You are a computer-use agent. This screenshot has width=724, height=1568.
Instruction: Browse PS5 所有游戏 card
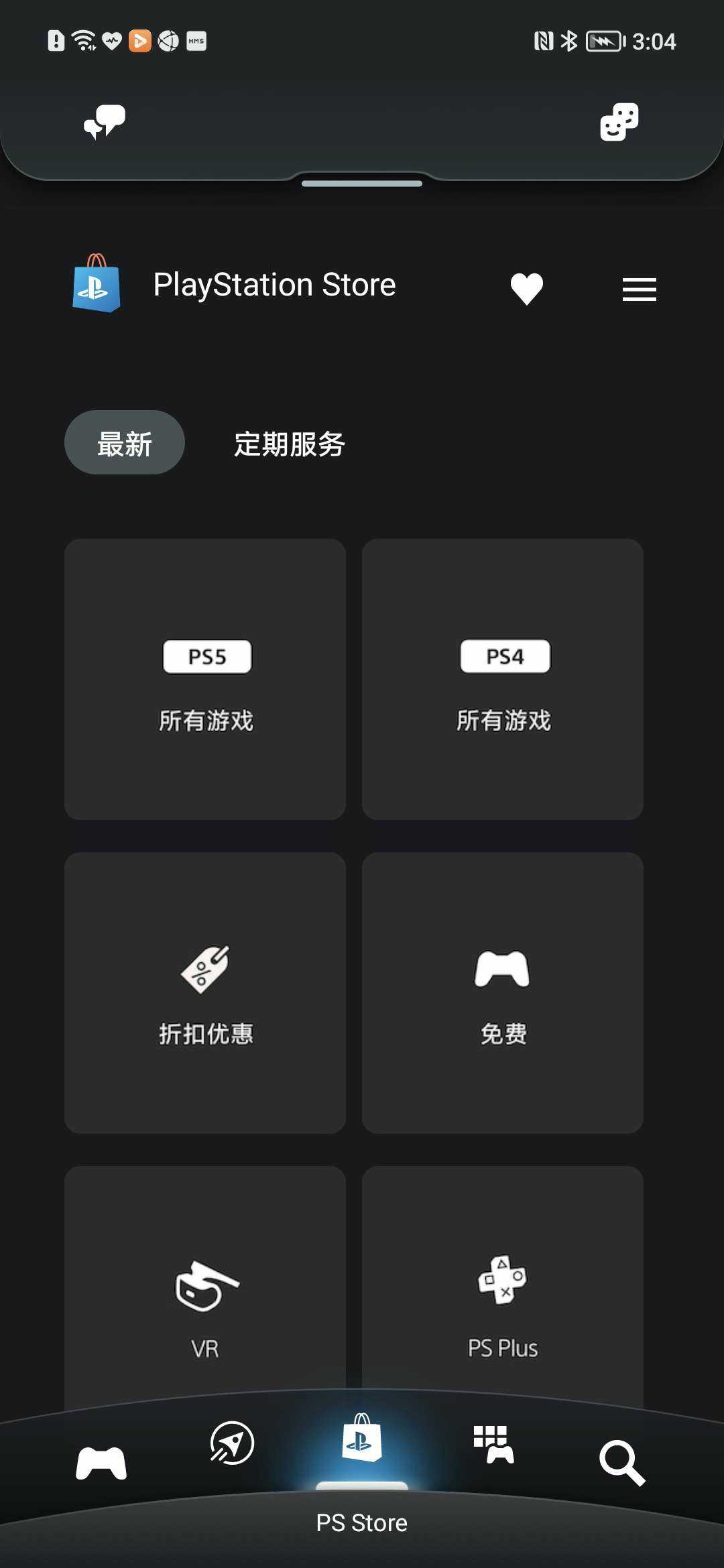(x=205, y=679)
